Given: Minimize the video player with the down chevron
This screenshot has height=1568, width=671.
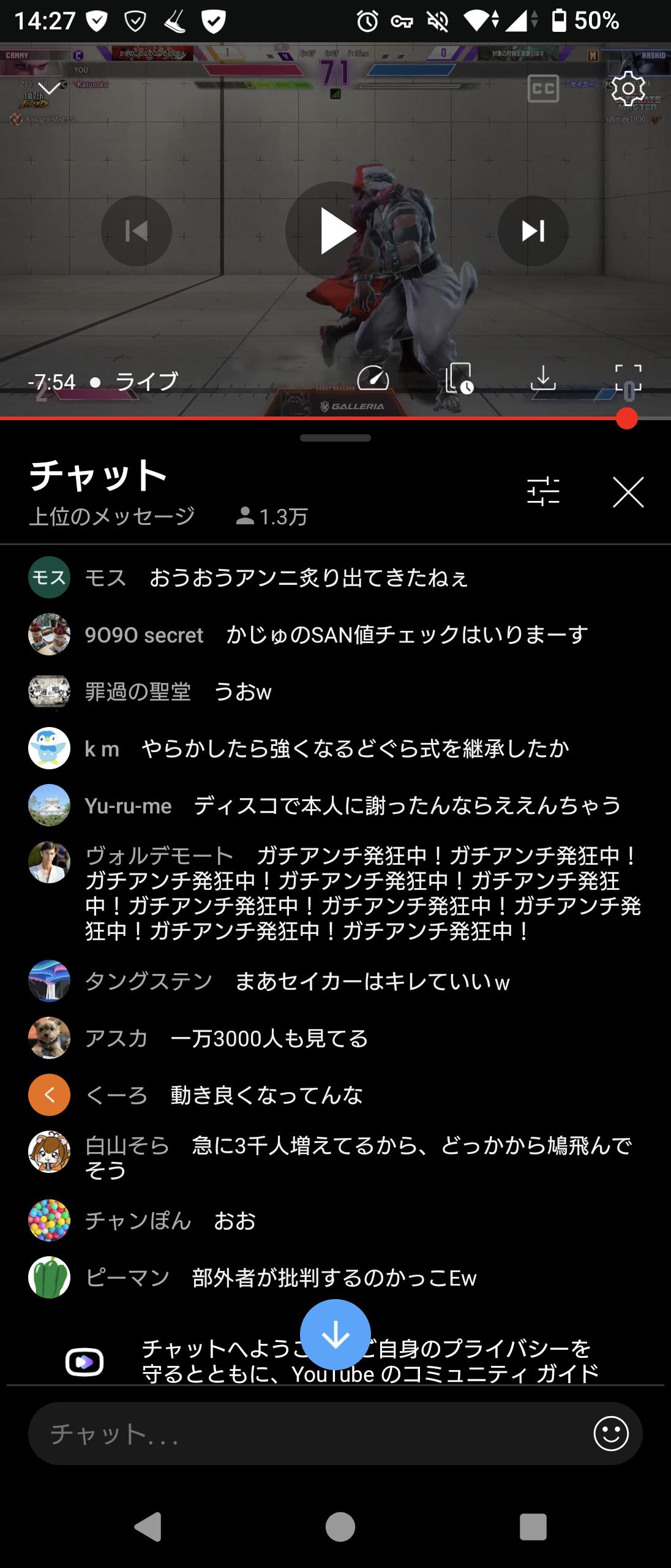Looking at the screenshot, I should tap(49, 89).
